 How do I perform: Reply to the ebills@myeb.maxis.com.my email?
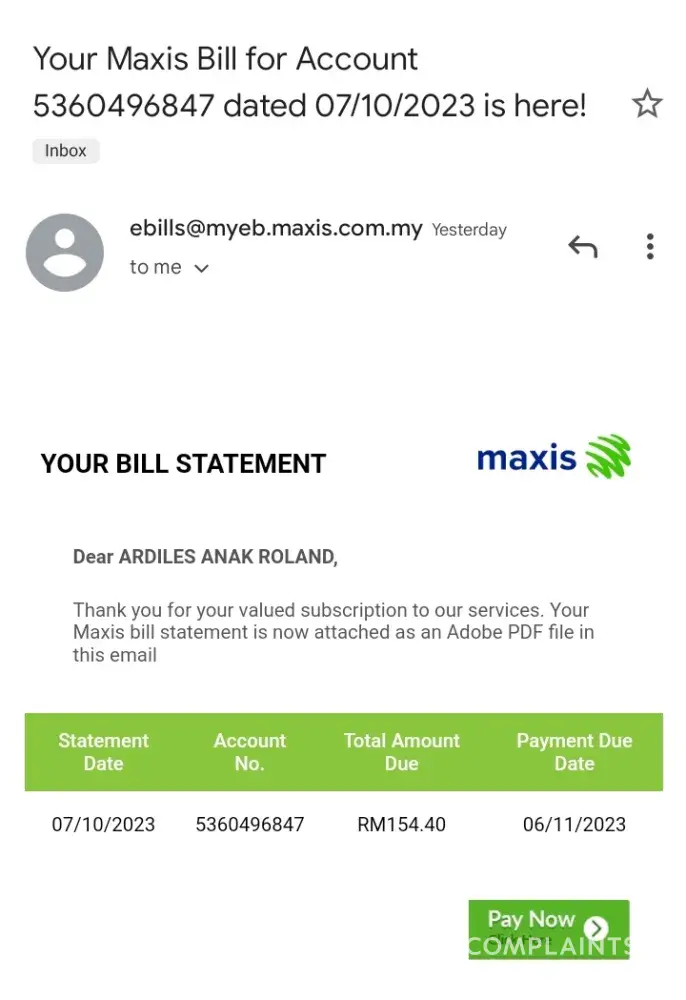tap(582, 247)
